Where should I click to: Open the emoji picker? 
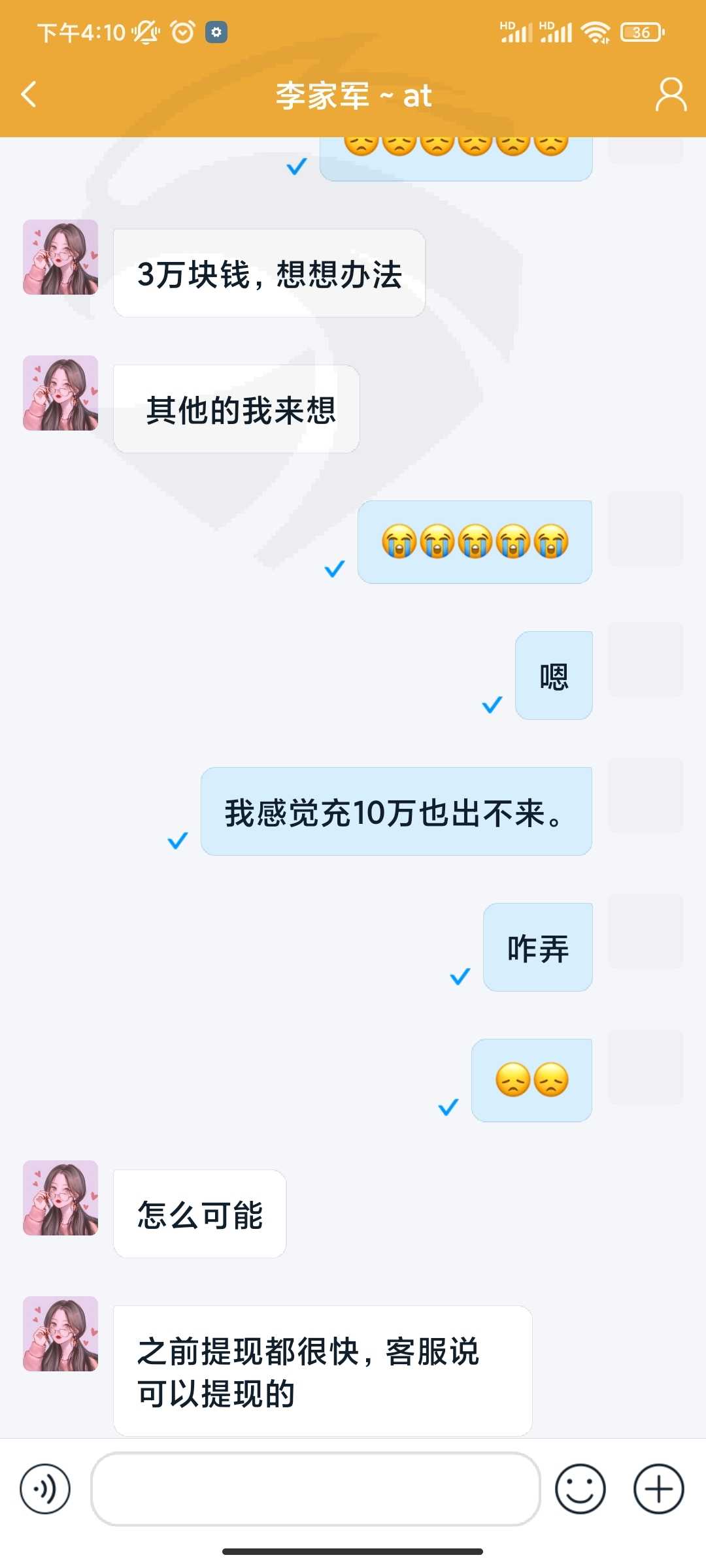tap(580, 1489)
